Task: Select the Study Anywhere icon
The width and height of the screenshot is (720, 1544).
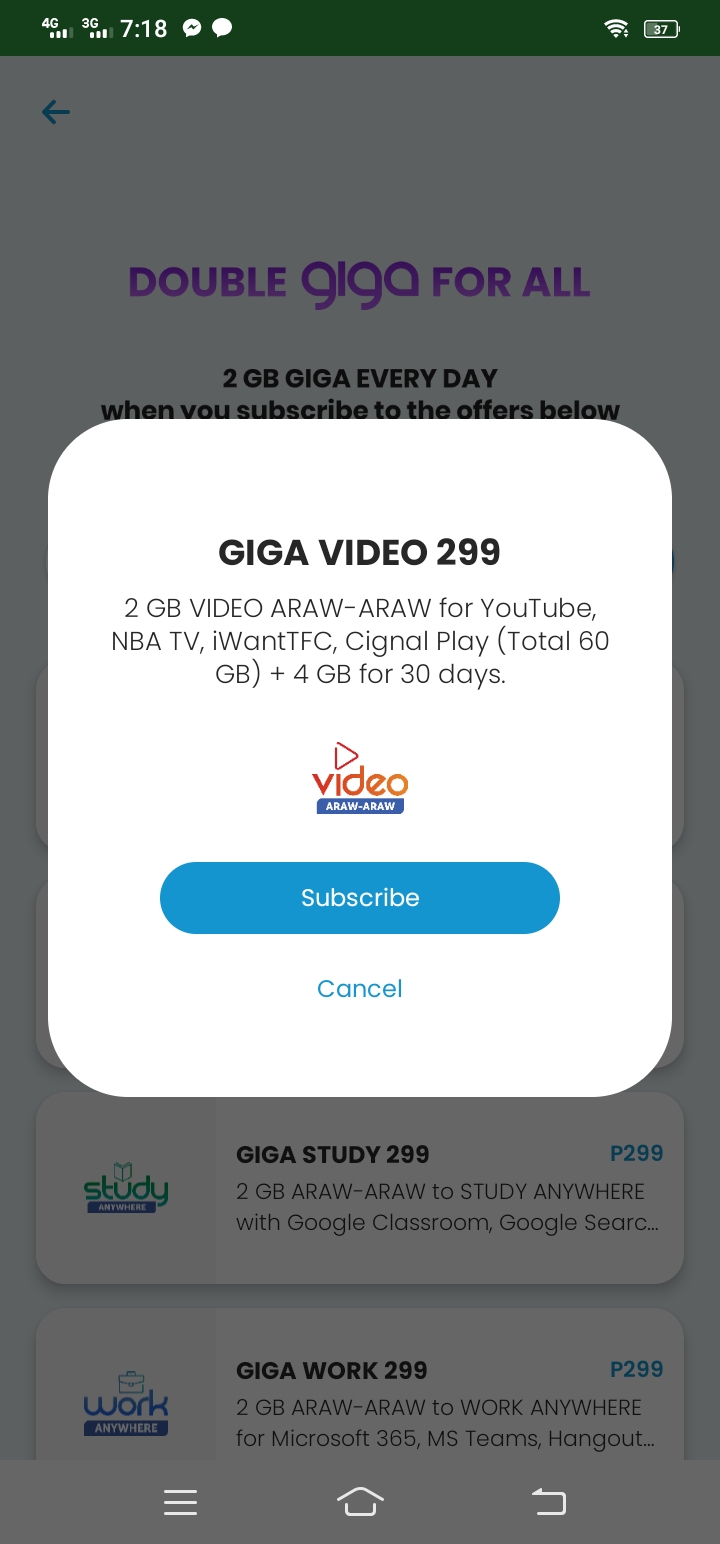Action: tap(125, 1190)
